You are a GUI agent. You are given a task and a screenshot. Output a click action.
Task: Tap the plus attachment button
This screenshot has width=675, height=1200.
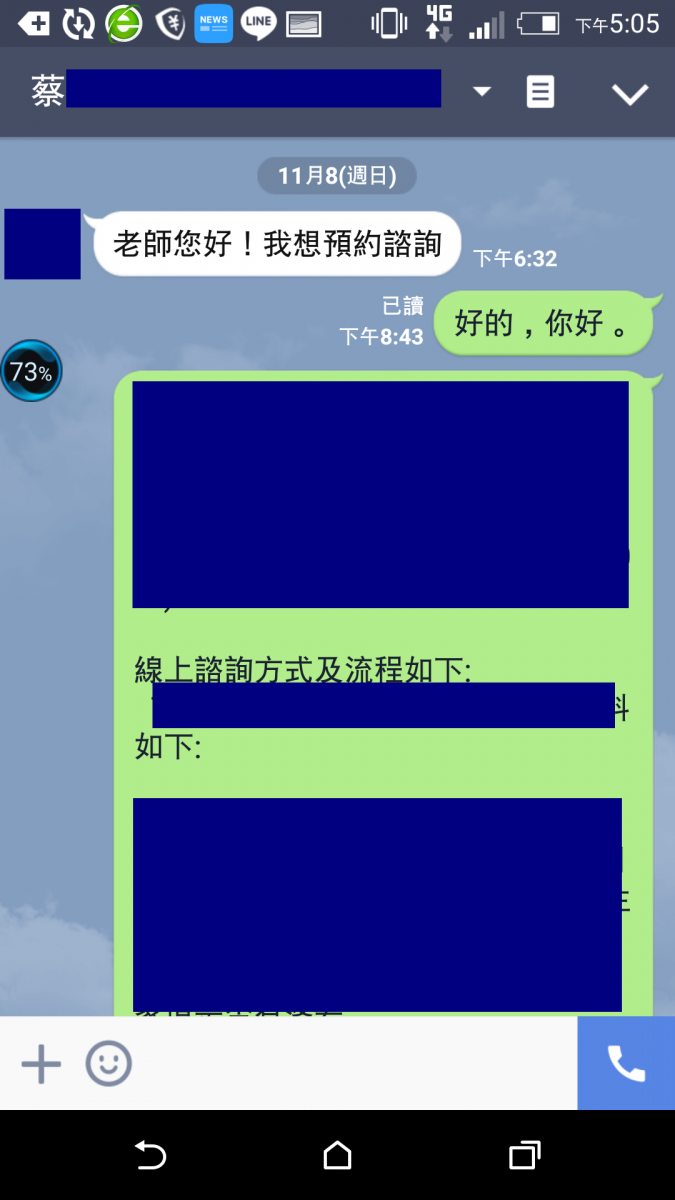41,1064
